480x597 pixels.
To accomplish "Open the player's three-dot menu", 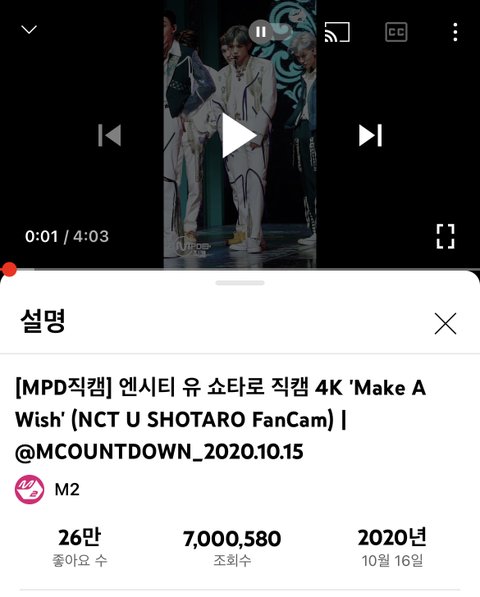I will click(455, 32).
